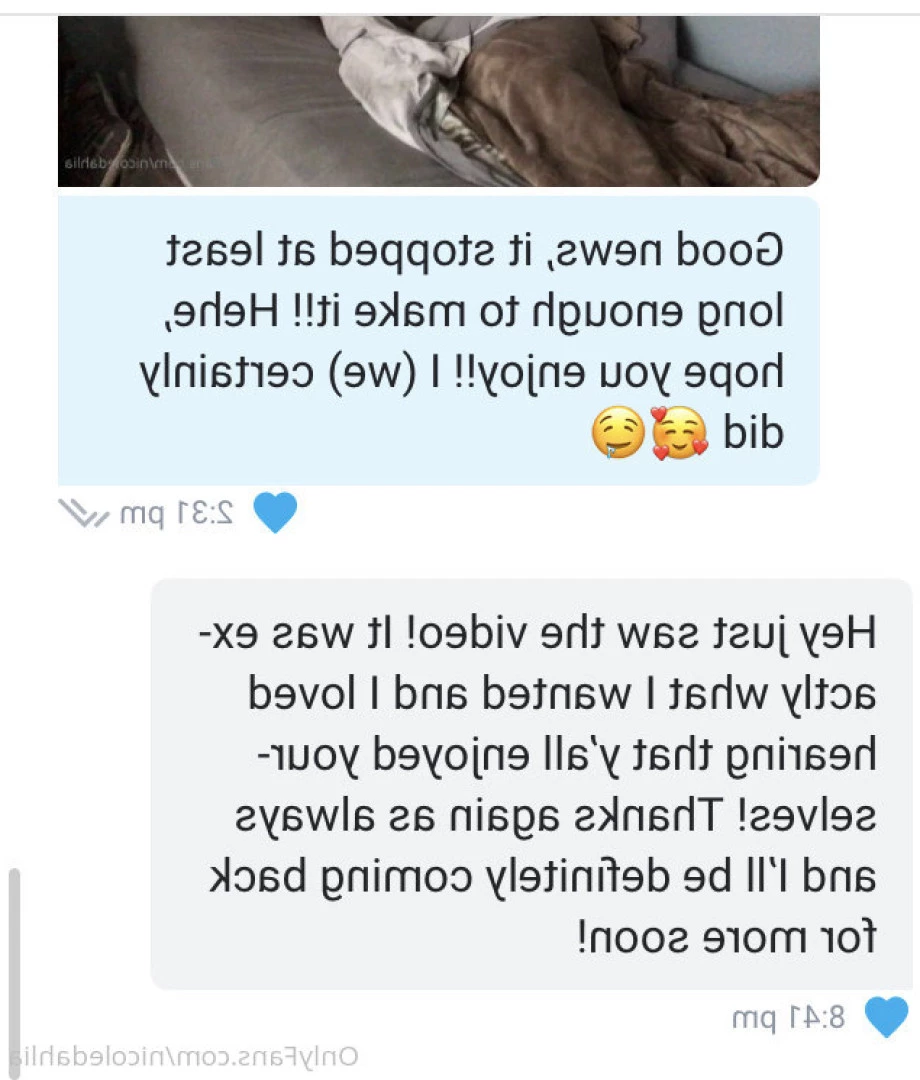Like the 2:31 pm message
920x1080 pixels.
[x=275, y=513]
